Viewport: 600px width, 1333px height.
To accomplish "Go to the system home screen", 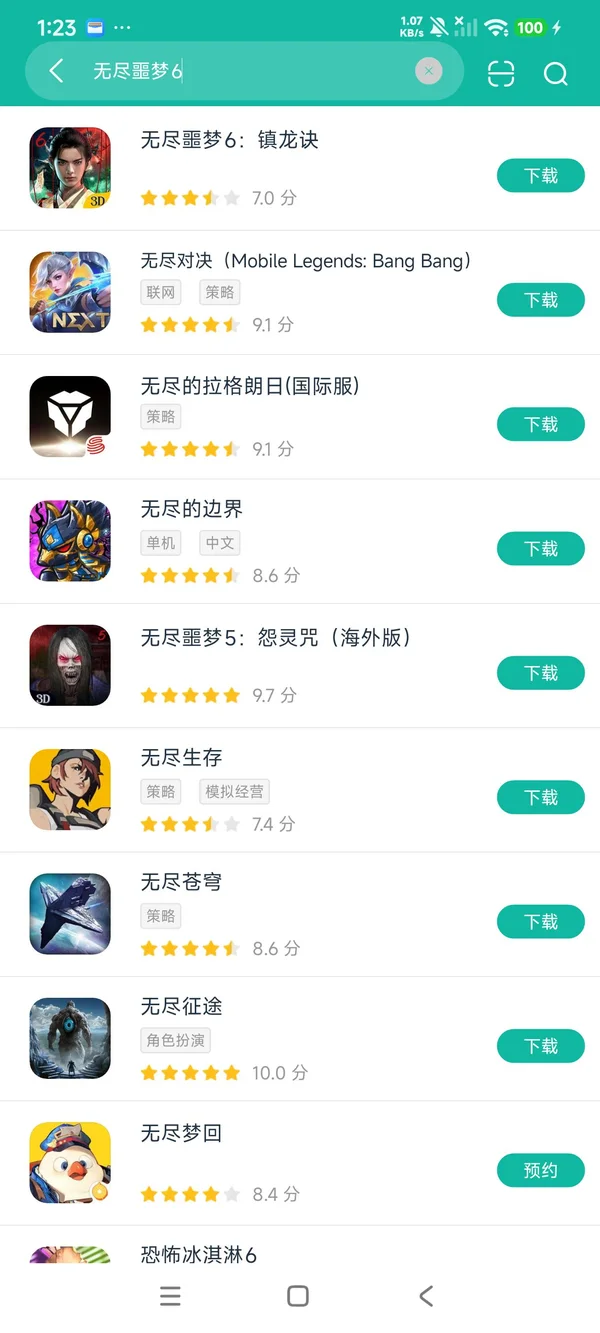I will 298,1296.
